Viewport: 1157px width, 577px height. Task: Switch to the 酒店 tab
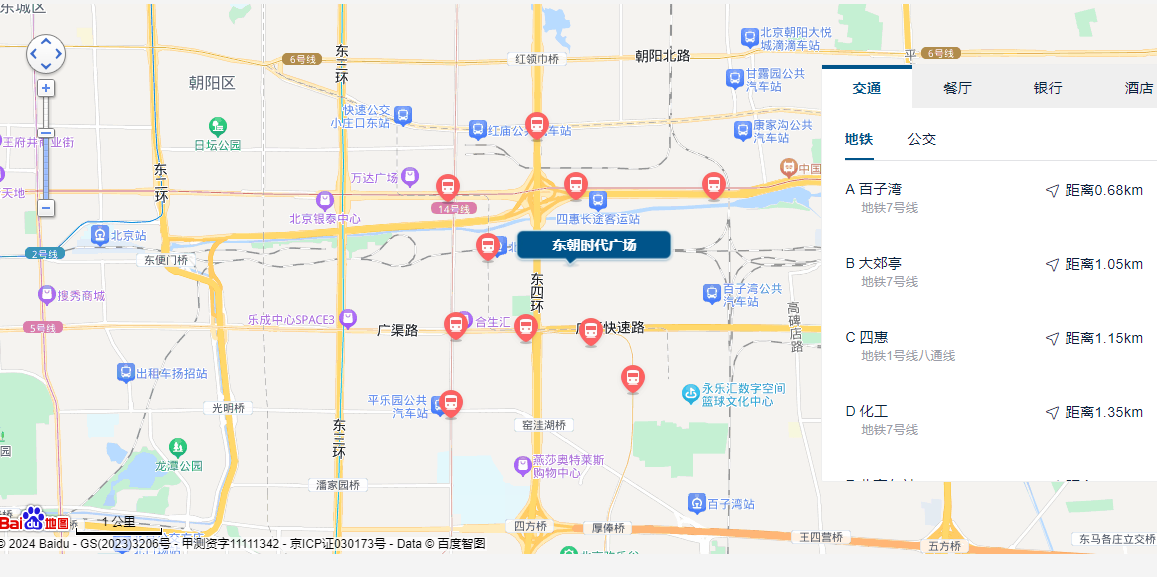1138,88
